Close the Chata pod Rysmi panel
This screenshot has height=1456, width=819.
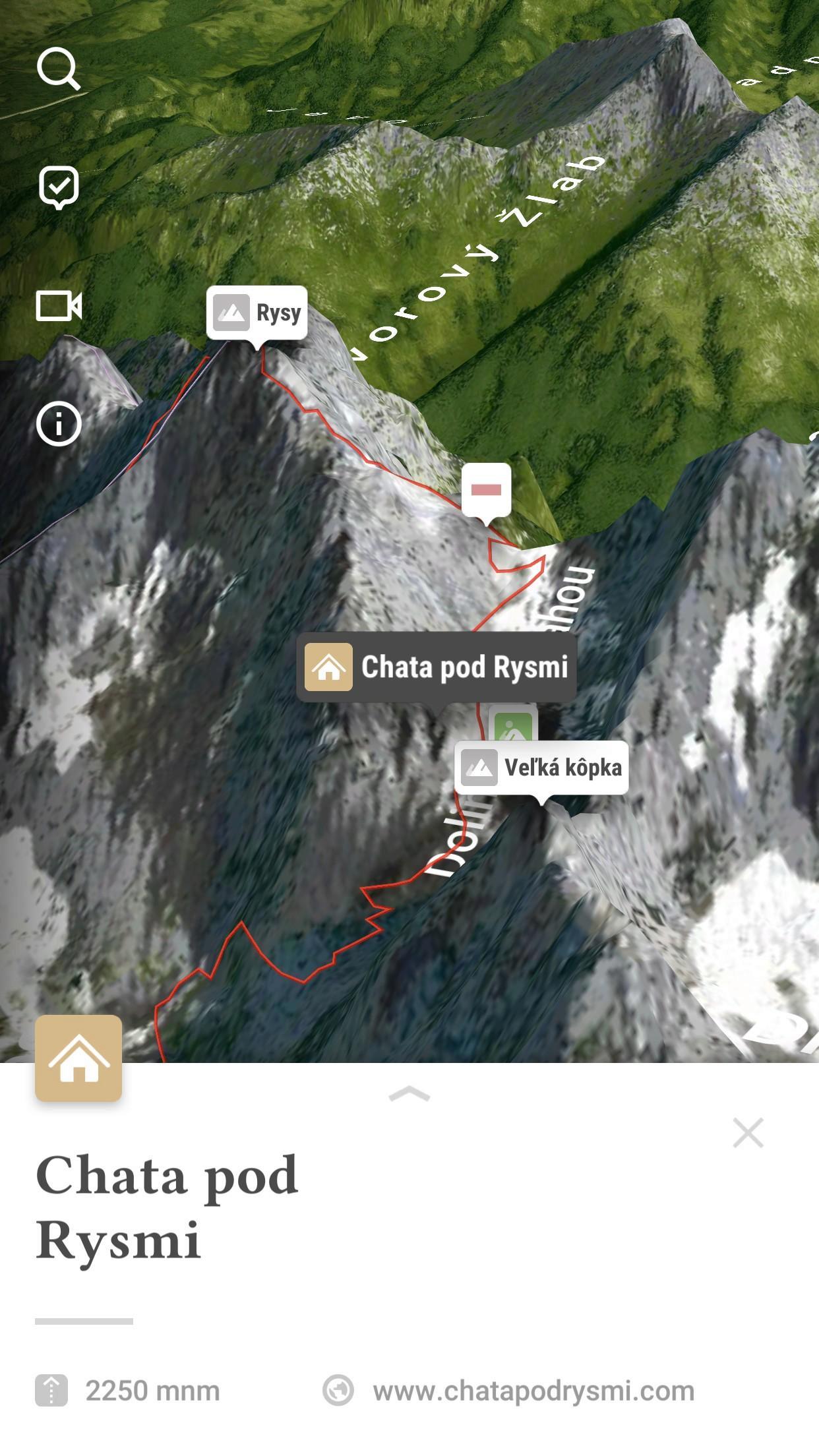[x=748, y=1133]
